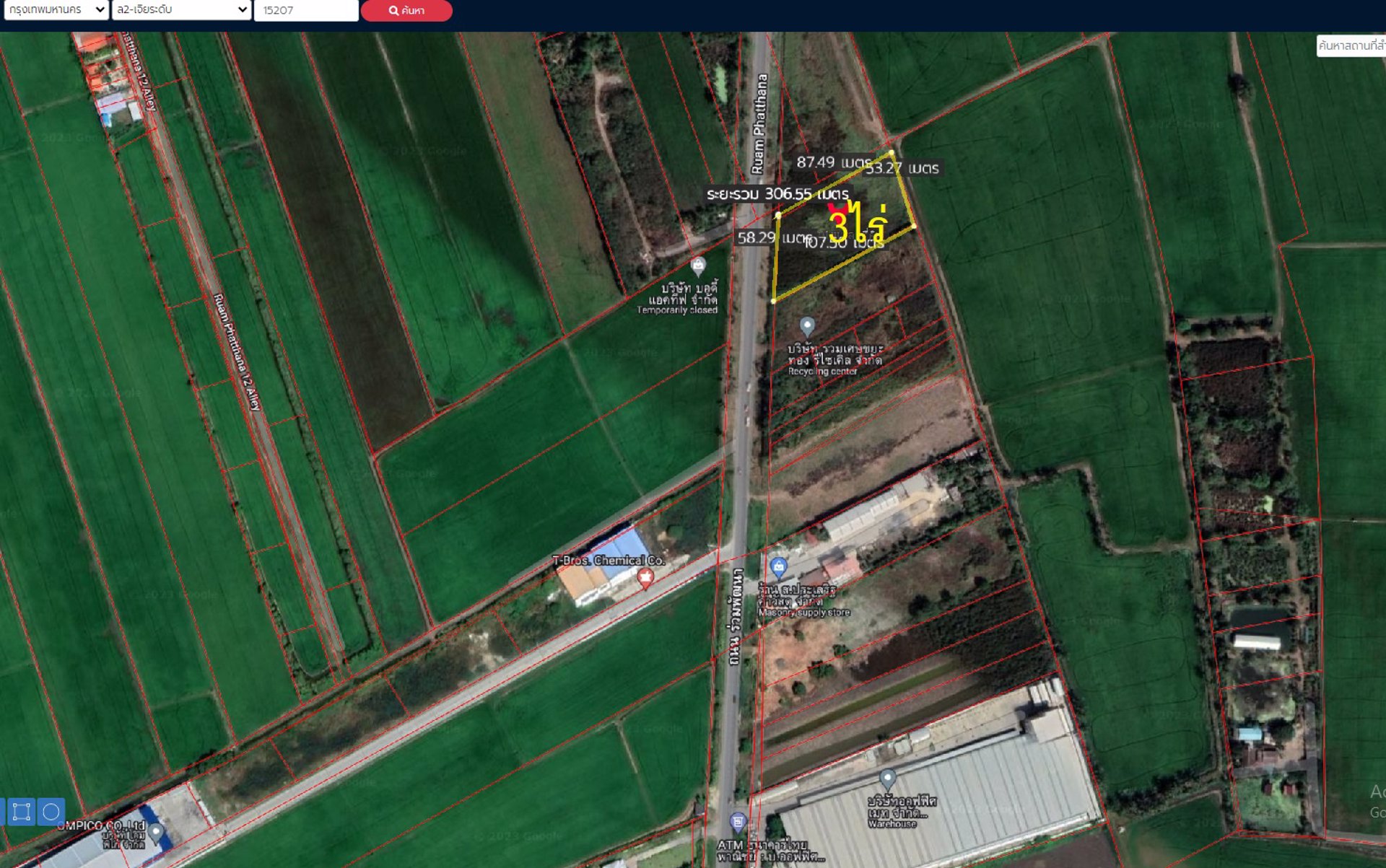1386x868 pixels.
Task: Open the Warehouse place marker
Action: click(888, 779)
